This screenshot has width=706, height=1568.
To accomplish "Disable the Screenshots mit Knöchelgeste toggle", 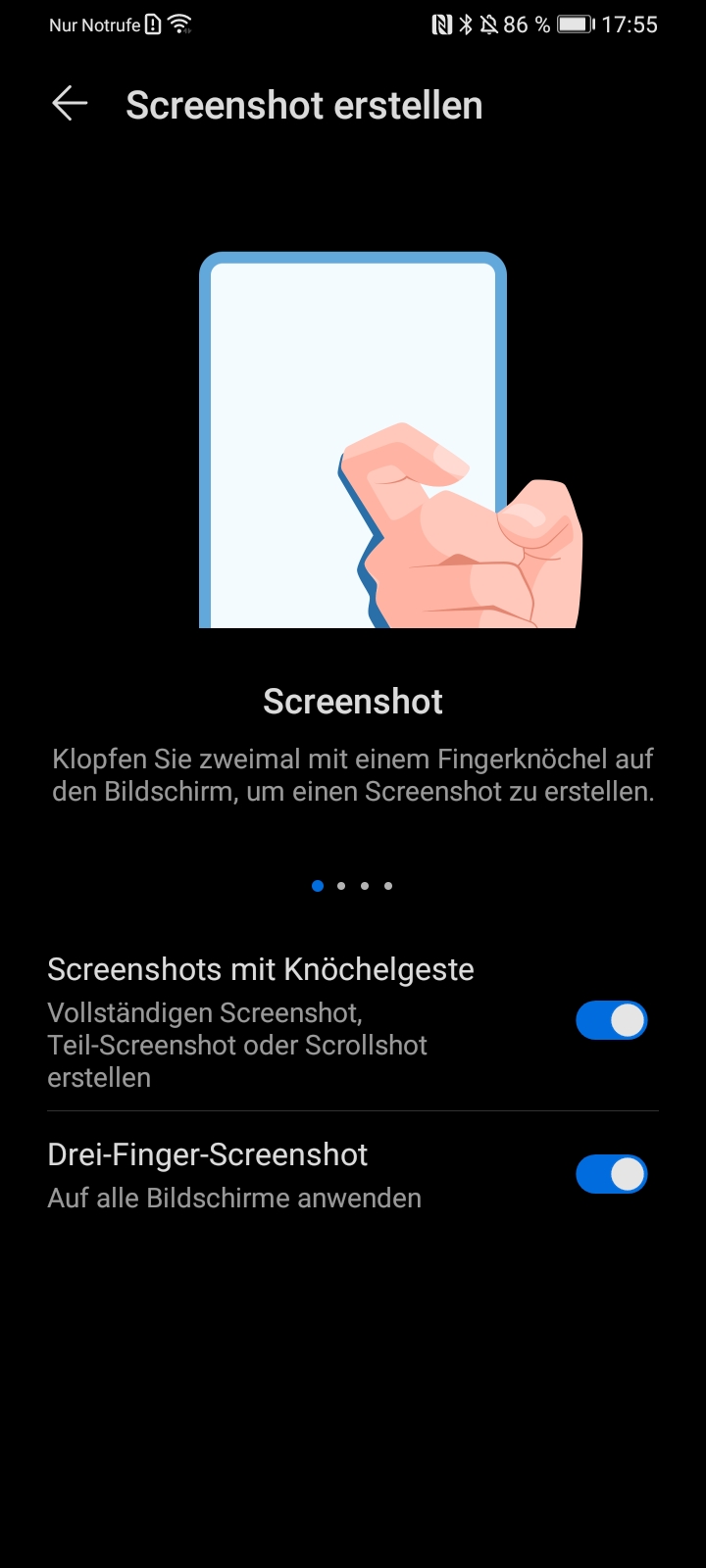I will coord(611,1019).
